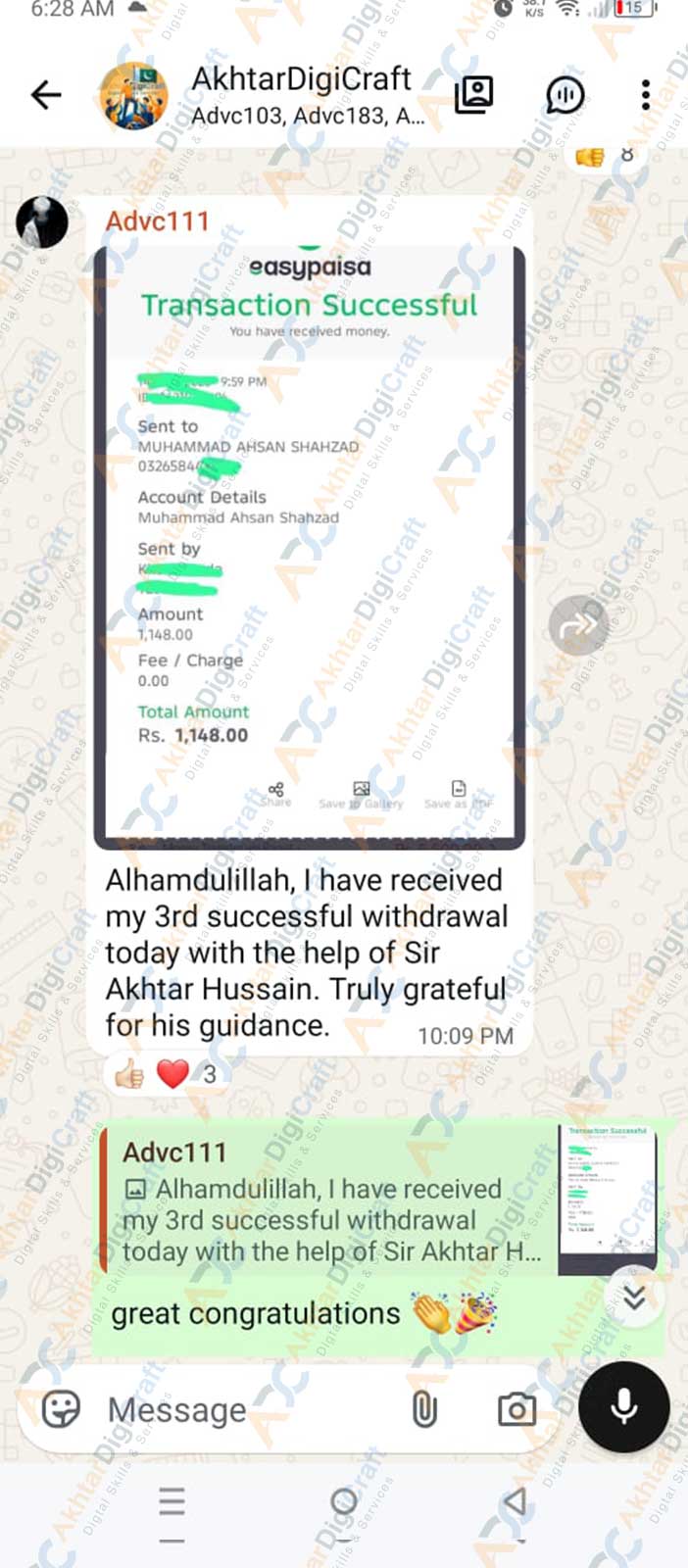The height and width of the screenshot is (1568, 688).
Task: Attach a file with the paperclip
Action: click(x=424, y=1409)
